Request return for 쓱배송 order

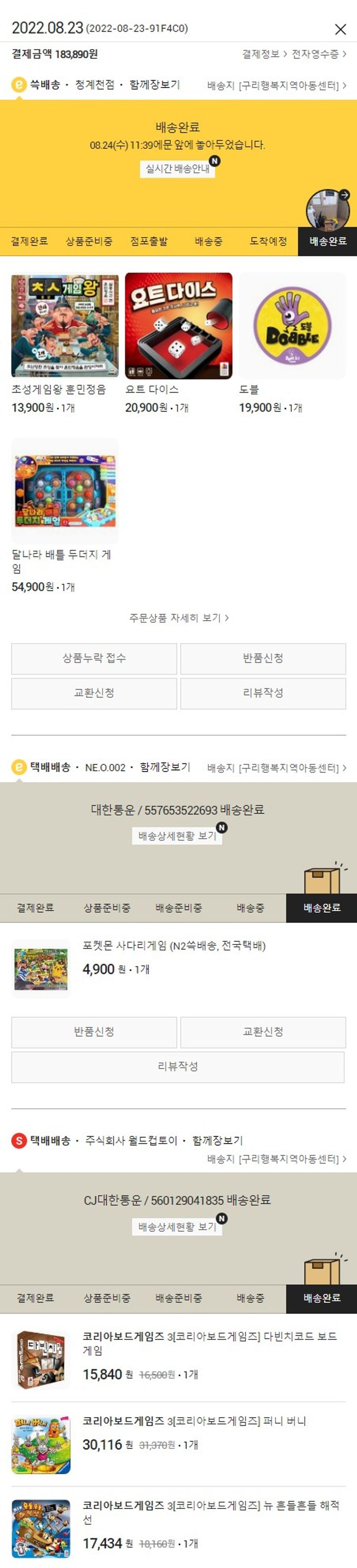pyautogui.click(x=263, y=658)
